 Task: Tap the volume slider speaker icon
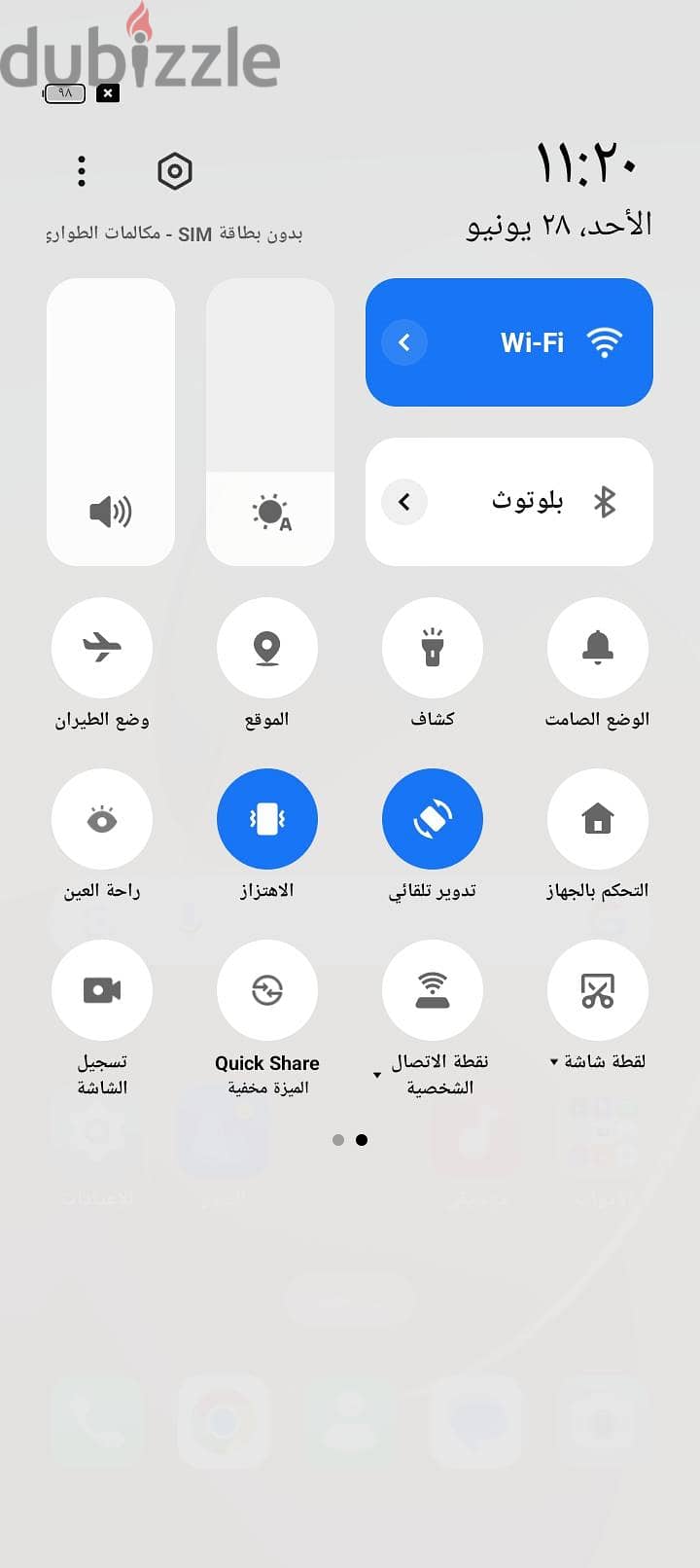pyautogui.click(x=111, y=512)
